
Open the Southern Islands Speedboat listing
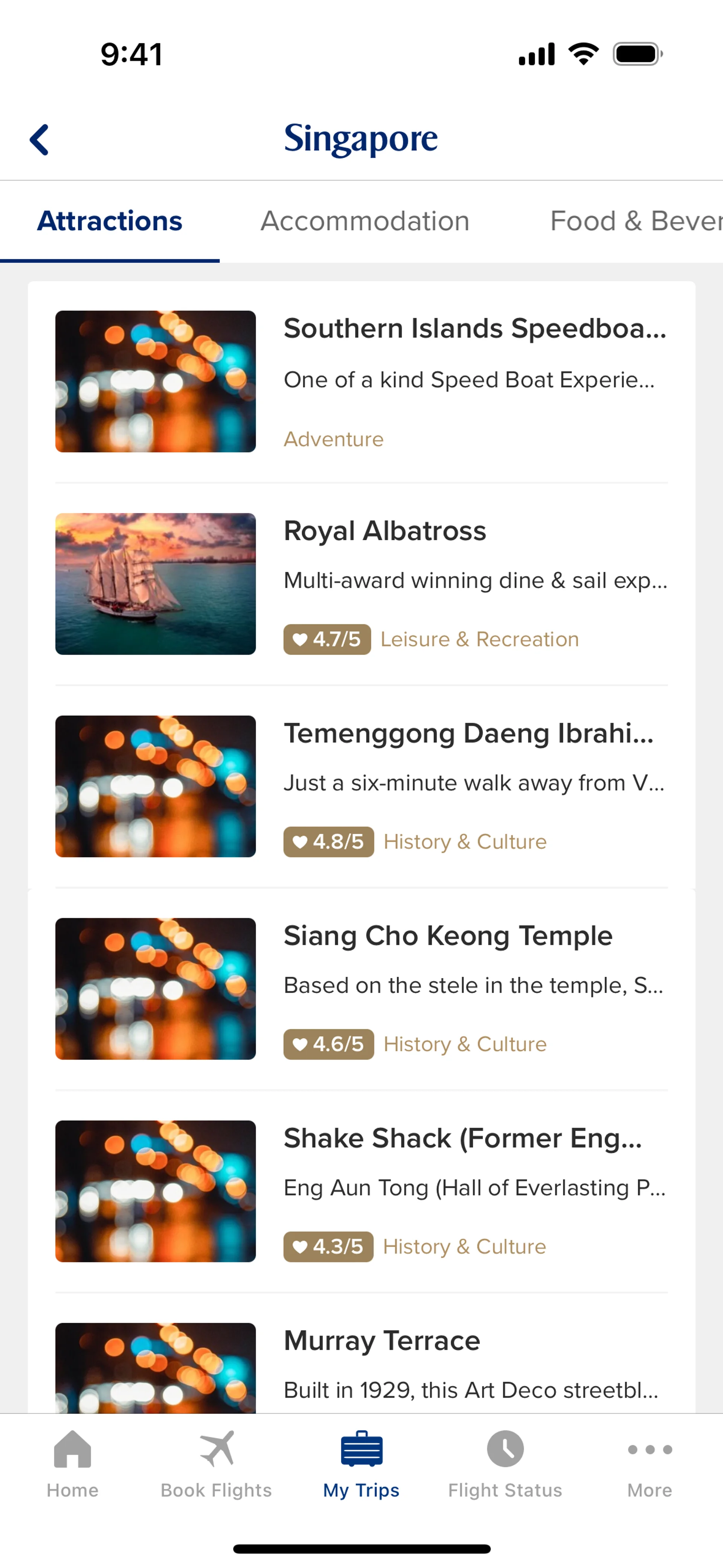click(475, 329)
